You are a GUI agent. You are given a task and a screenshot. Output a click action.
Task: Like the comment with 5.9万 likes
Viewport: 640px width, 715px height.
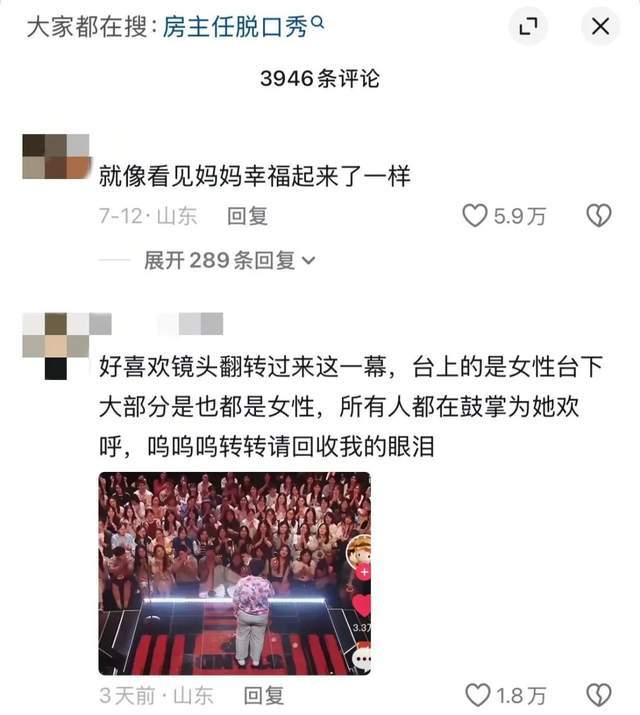(474, 215)
